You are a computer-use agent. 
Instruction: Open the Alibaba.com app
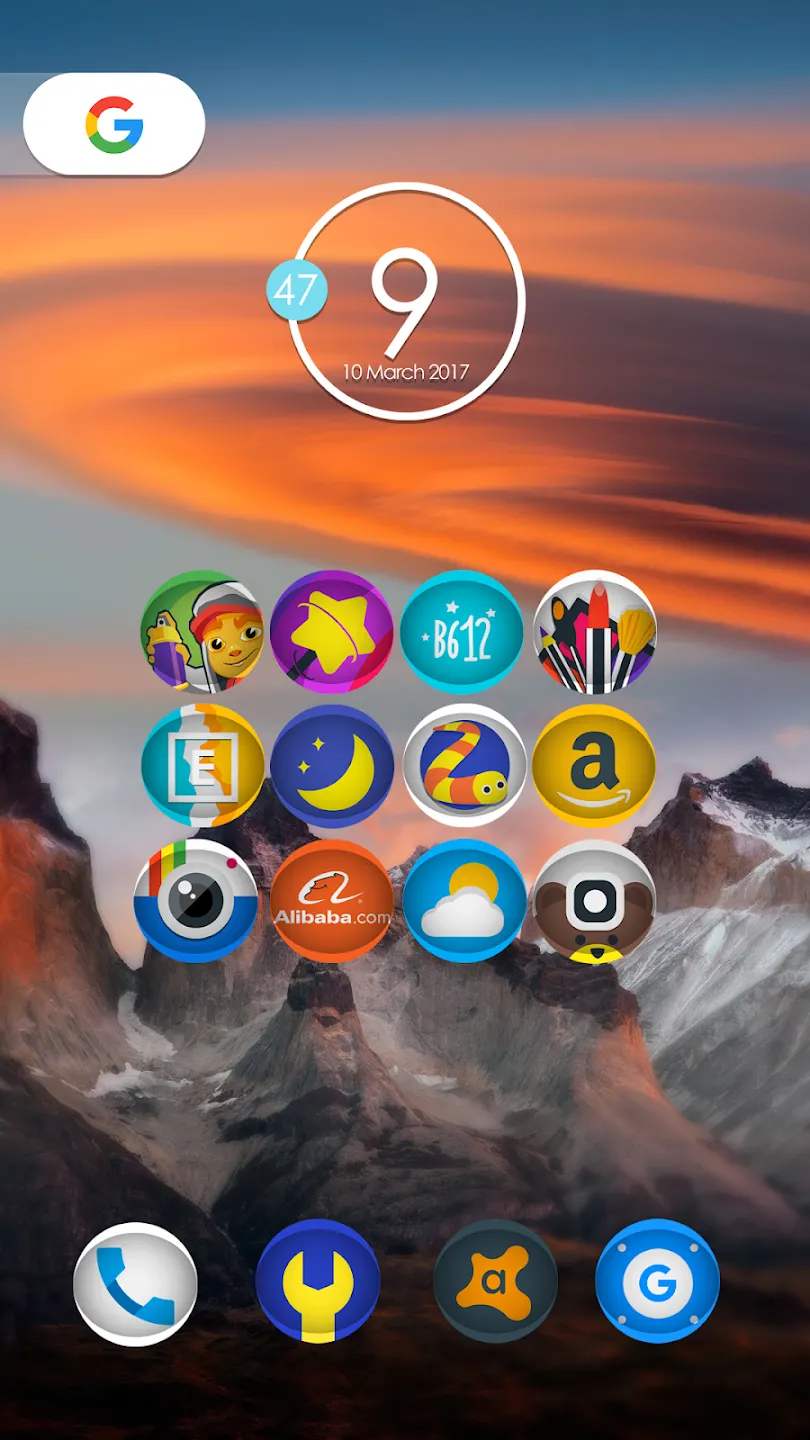click(332, 901)
